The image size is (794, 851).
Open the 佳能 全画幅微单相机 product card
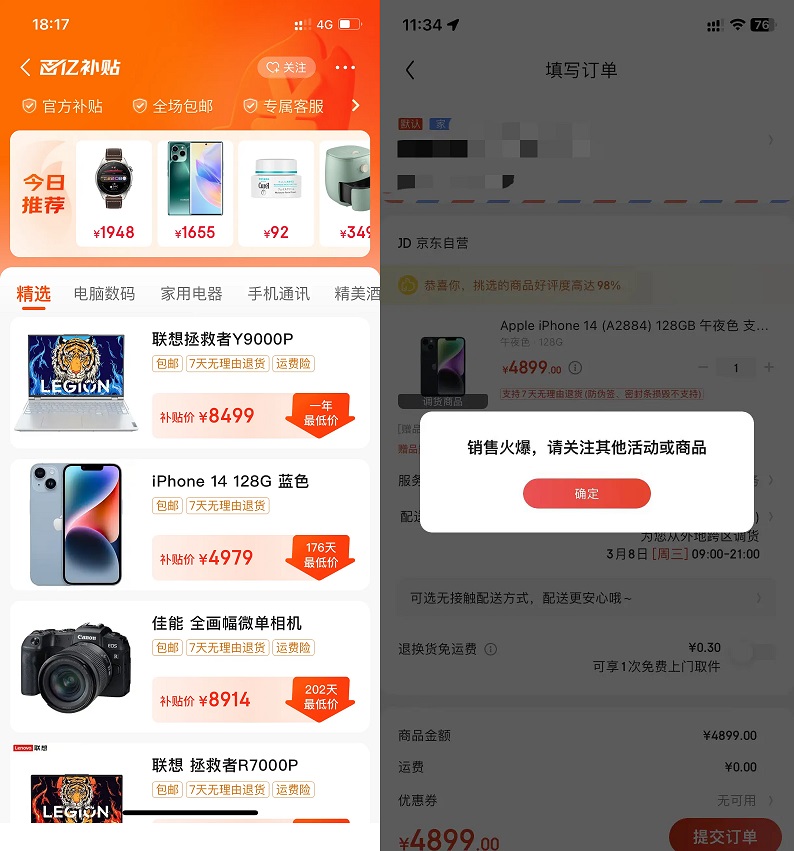click(x=190, y=667)
